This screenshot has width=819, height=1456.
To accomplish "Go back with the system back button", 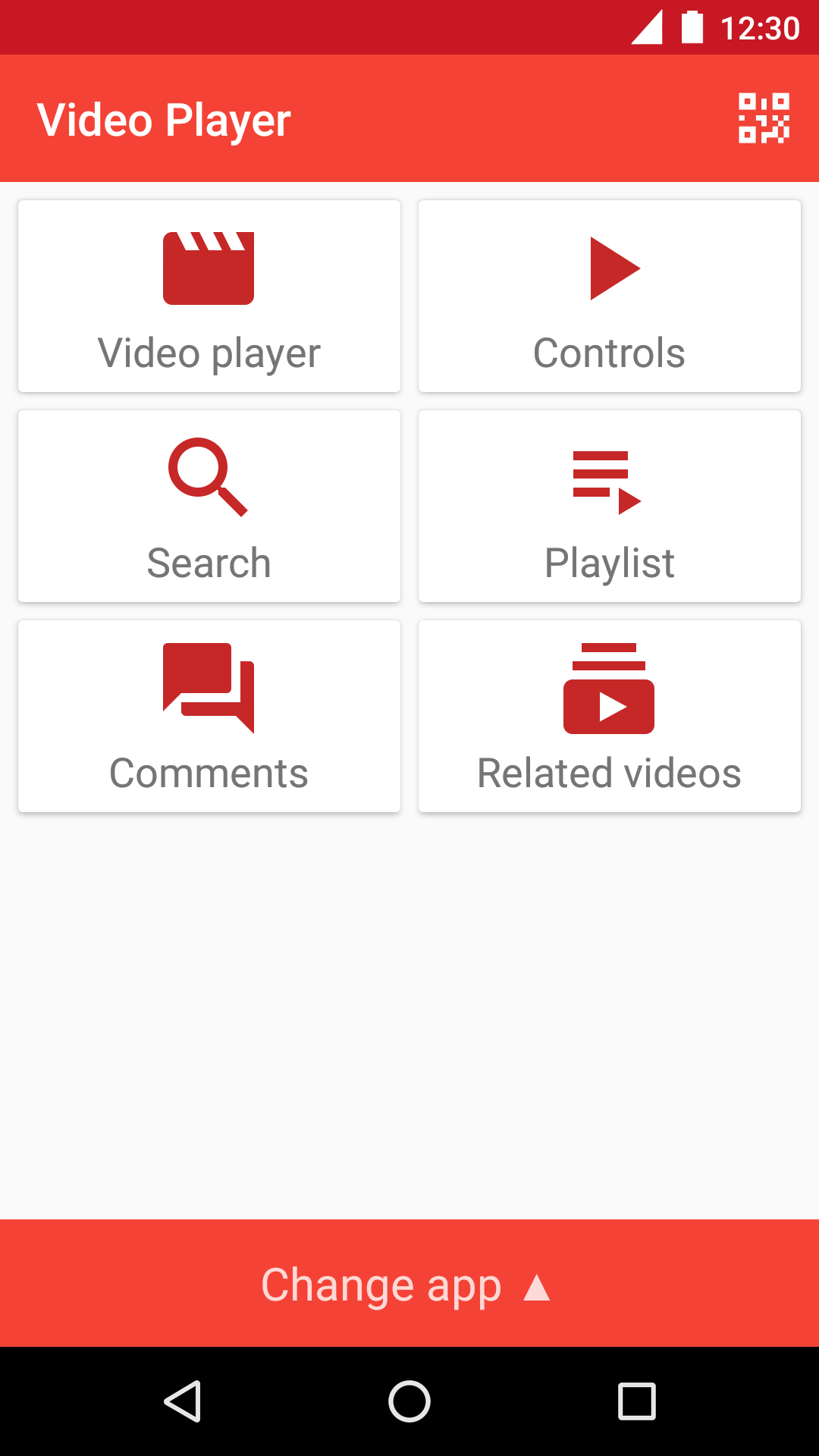I will click(183, 1401).
